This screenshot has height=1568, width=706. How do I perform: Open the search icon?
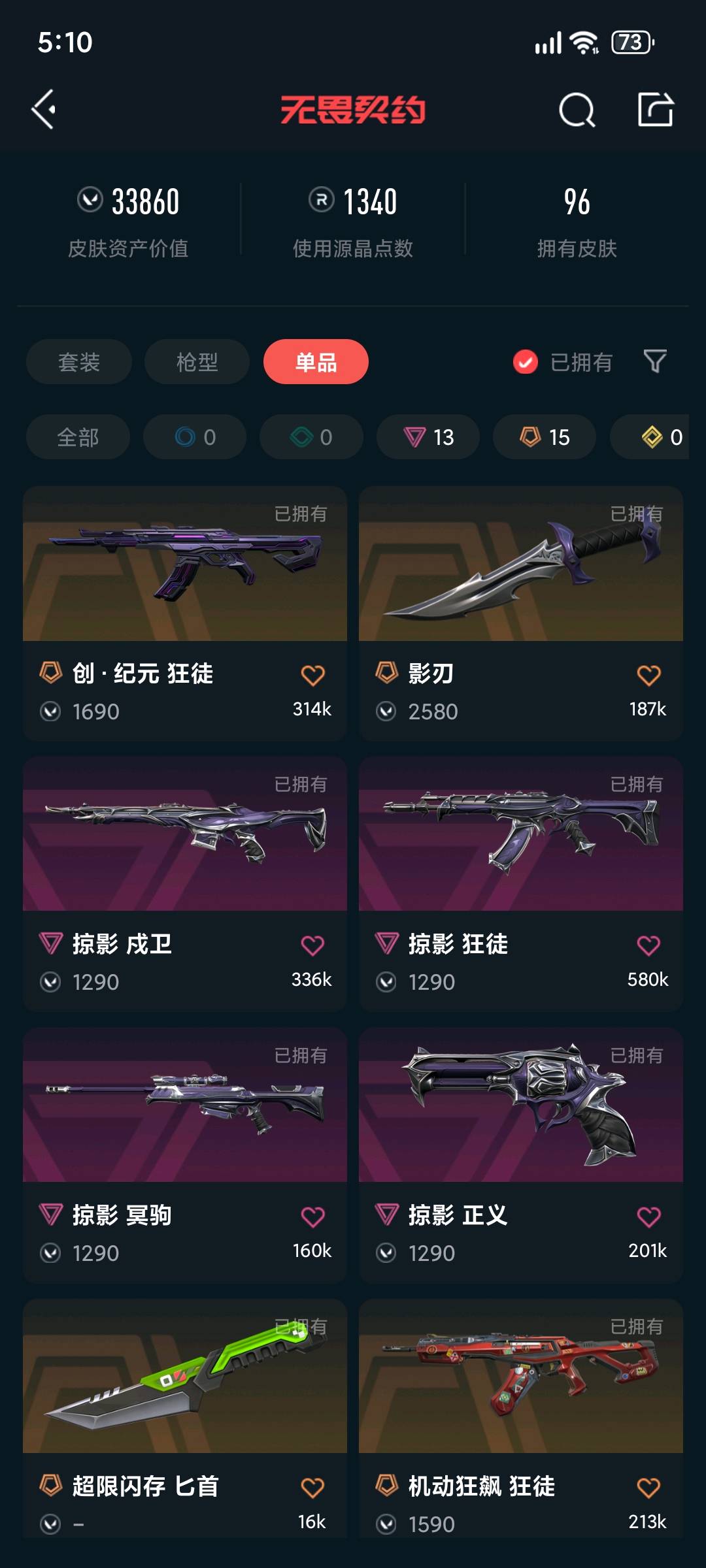pos(577,109)
